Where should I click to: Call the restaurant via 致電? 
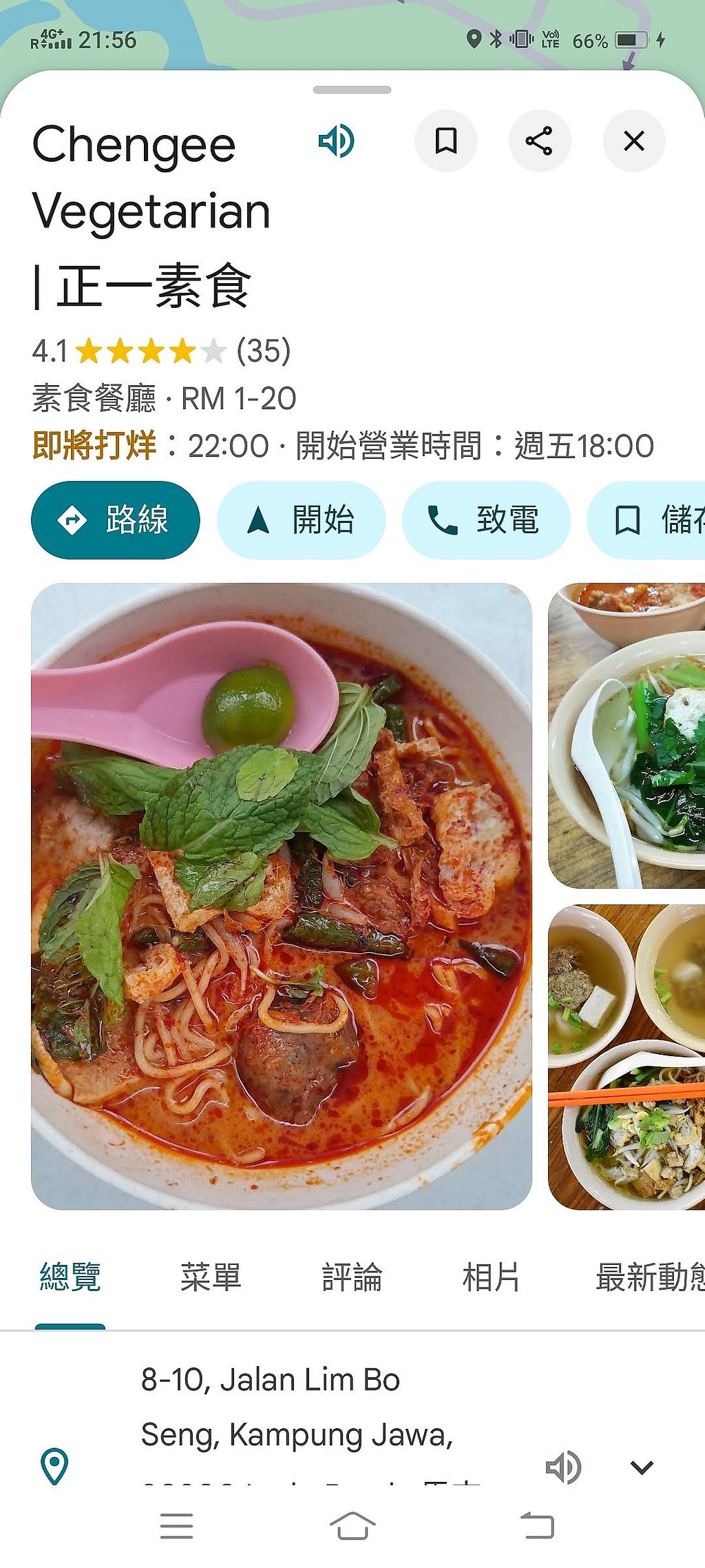(485, 519)
